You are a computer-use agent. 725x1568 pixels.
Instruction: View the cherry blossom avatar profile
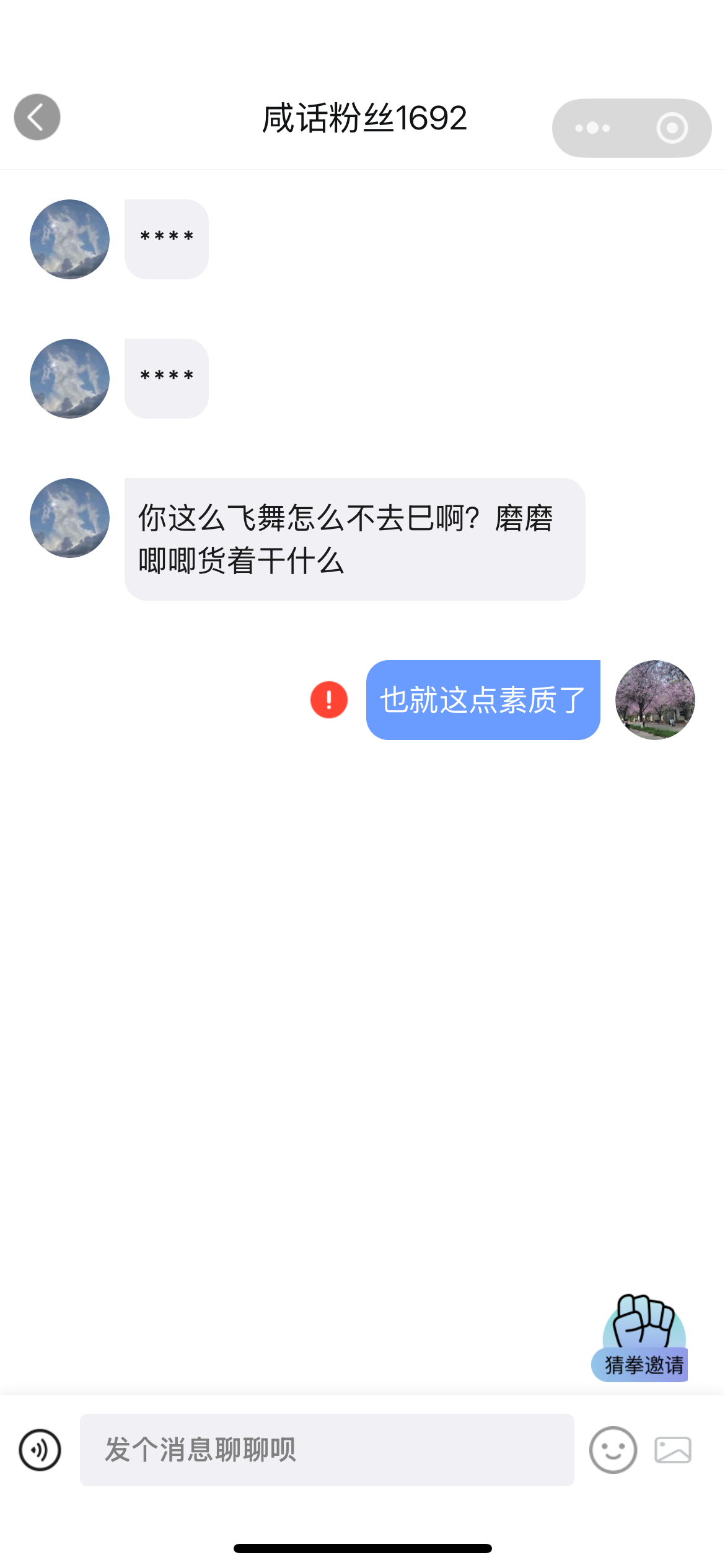655,700
